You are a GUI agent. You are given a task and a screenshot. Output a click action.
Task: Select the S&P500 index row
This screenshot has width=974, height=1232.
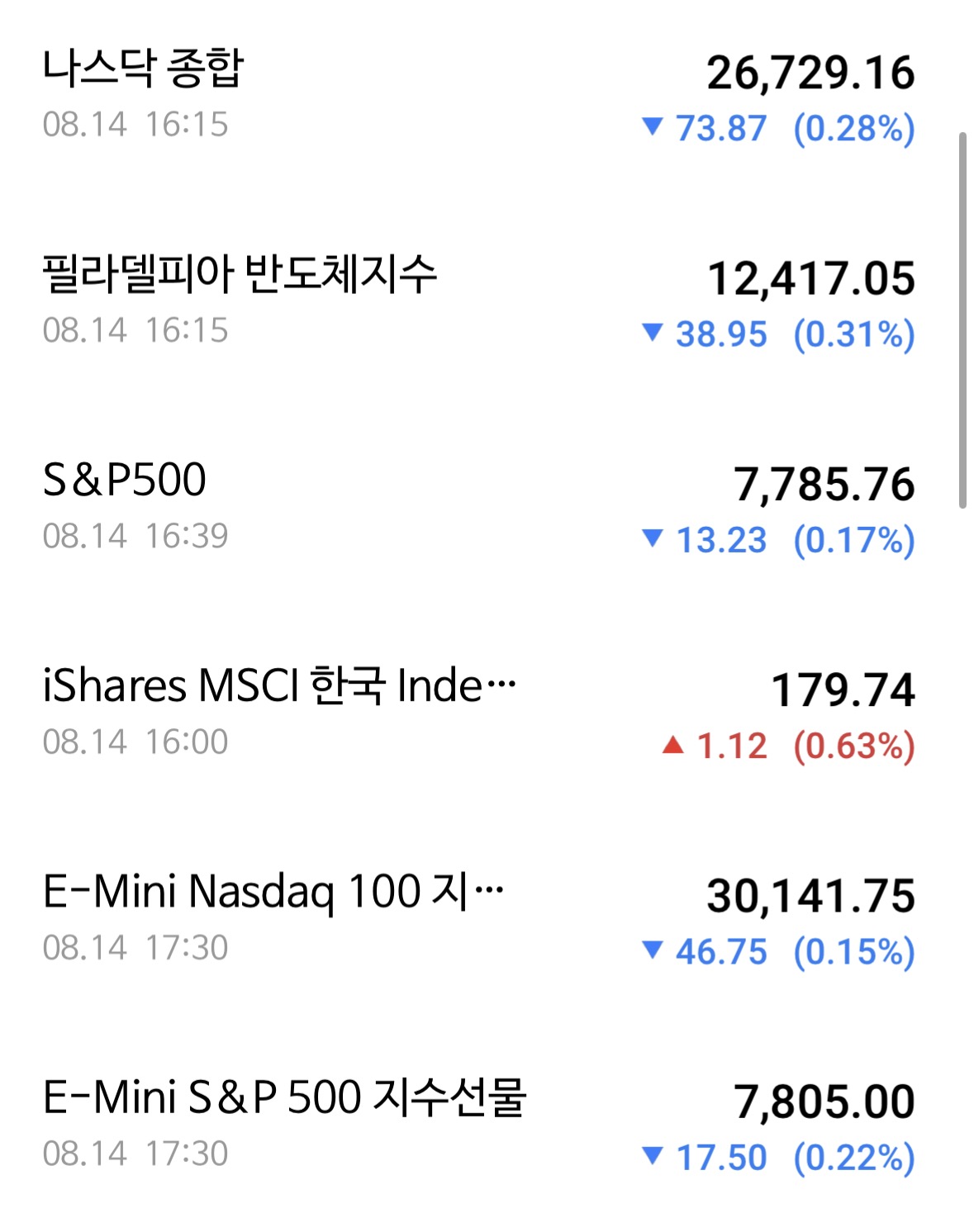tap(478, 508)
